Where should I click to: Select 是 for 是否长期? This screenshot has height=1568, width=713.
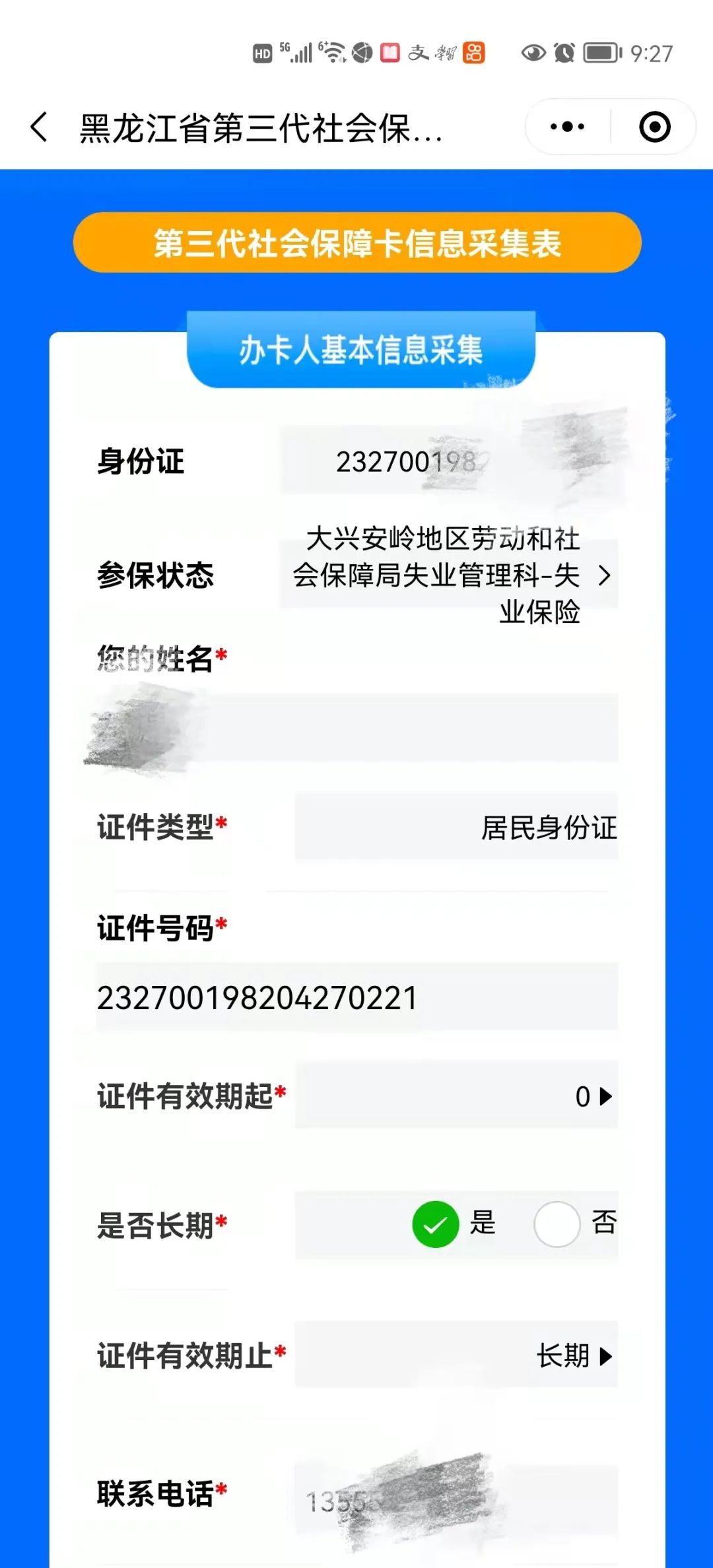[436, 1224]
